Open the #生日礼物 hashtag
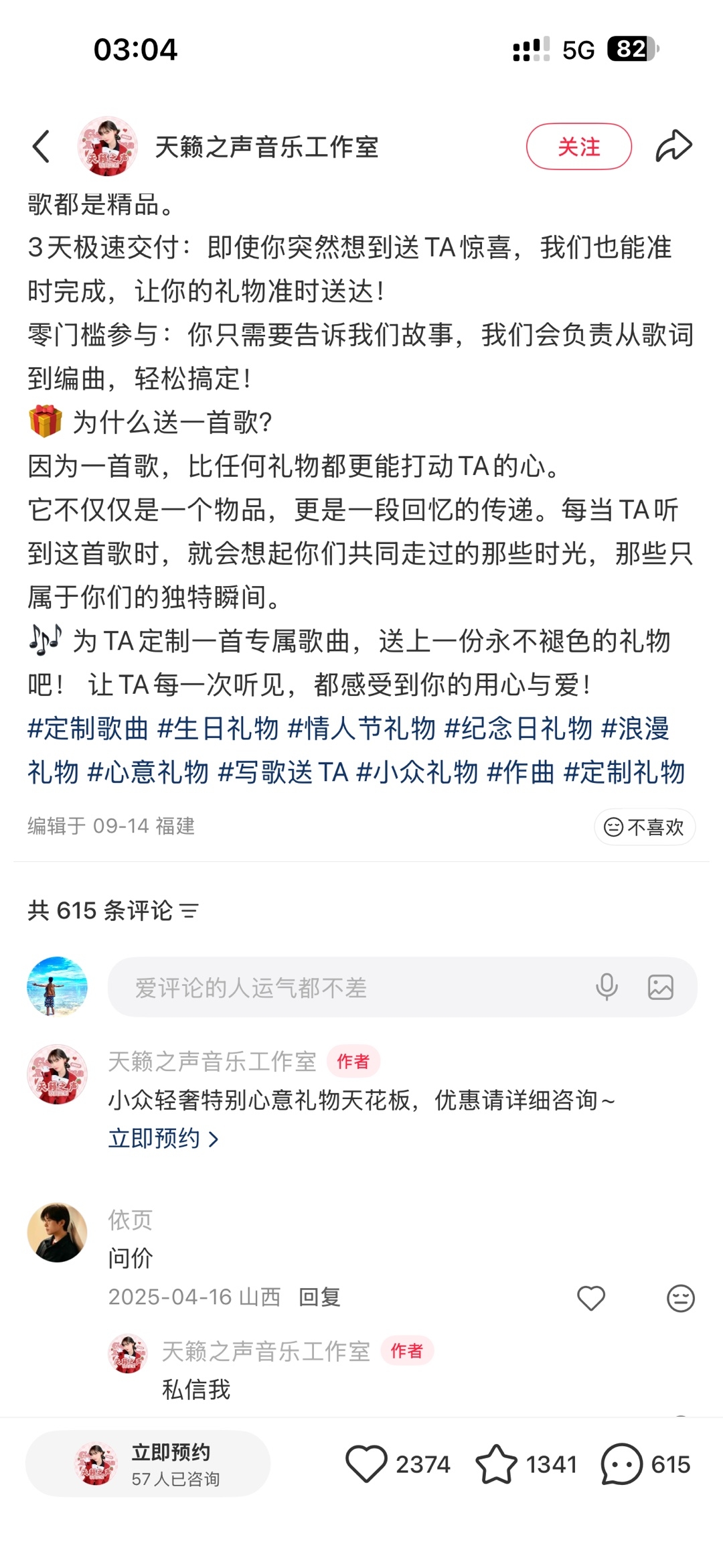Screen dimensions: 723x1568 (x=218, y=729)
